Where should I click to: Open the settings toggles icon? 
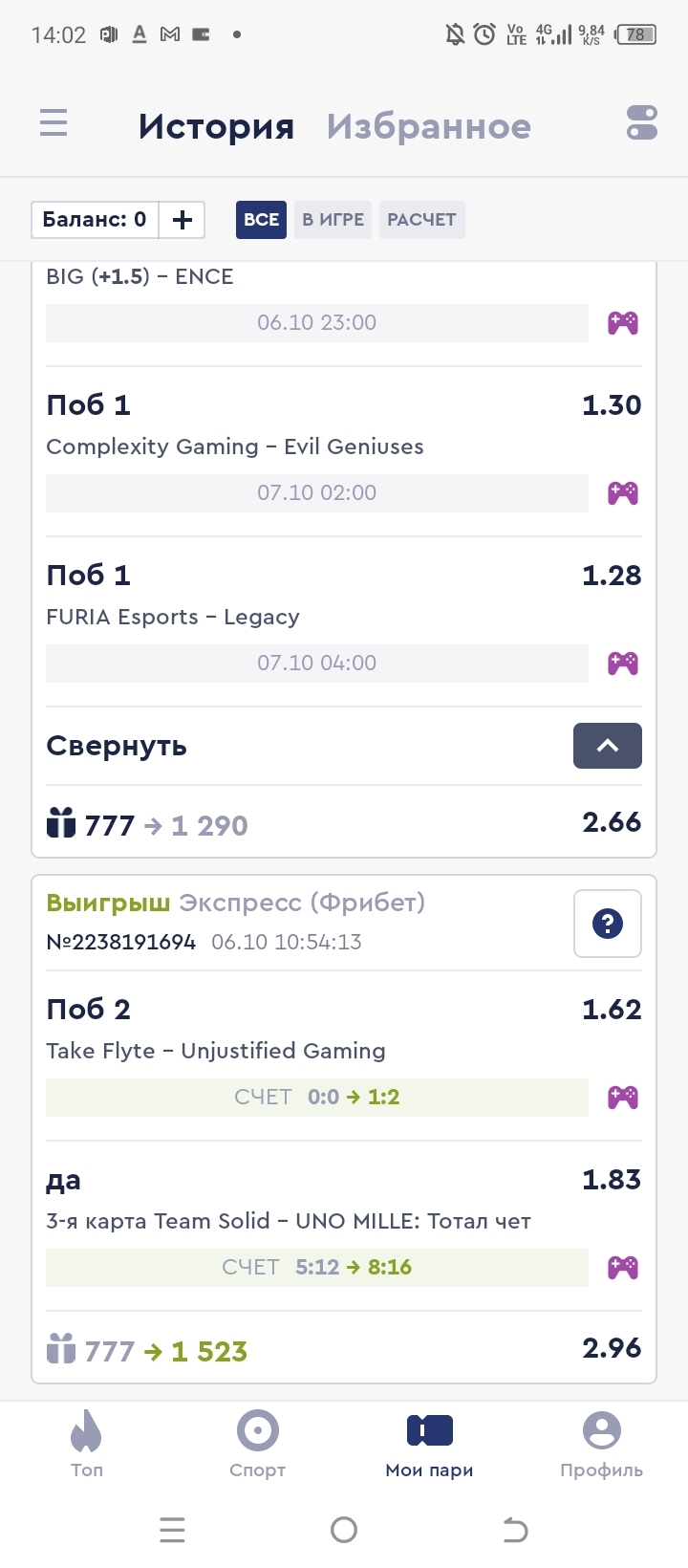tap(642, 123)
